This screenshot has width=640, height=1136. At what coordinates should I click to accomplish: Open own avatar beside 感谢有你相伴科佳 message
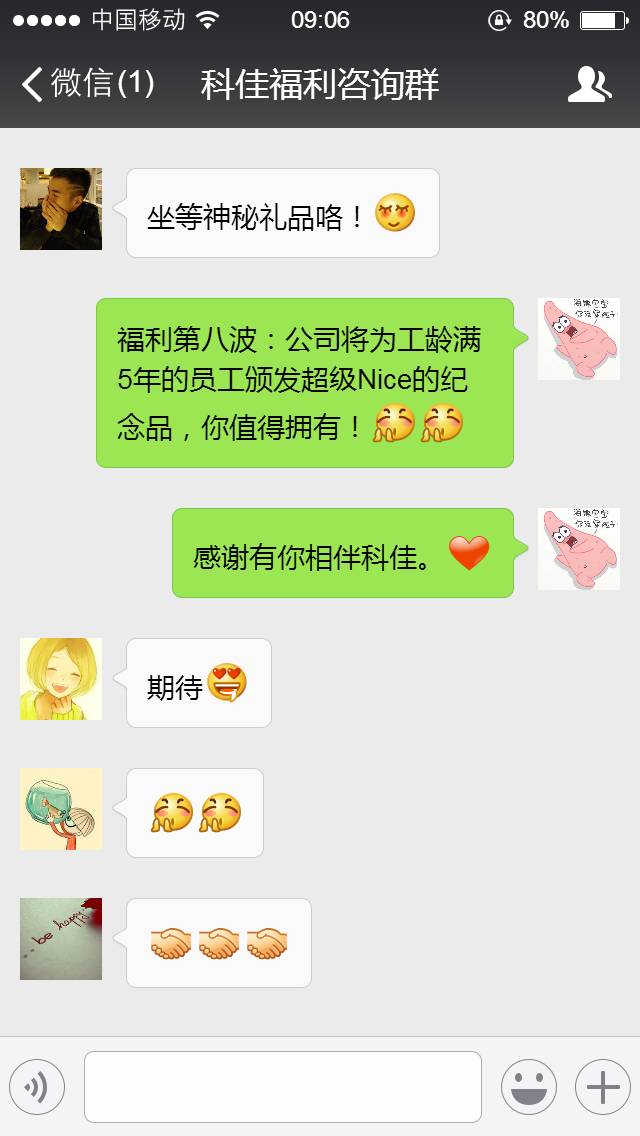pos(578,549)
